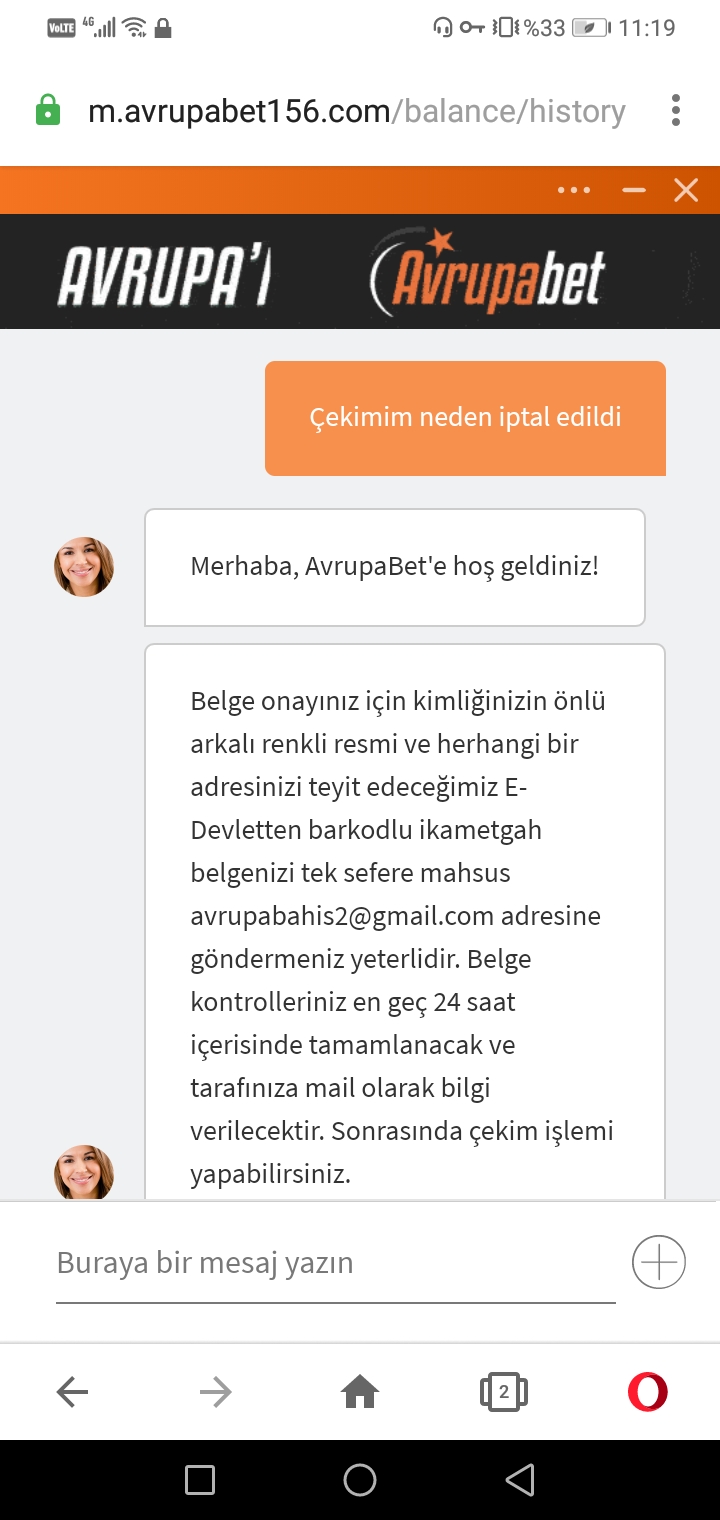Image resolution: width=720 pixels, height=1520 pixels.
Task: Open the chat options three-dot menu
Action: tap(574, 190)
